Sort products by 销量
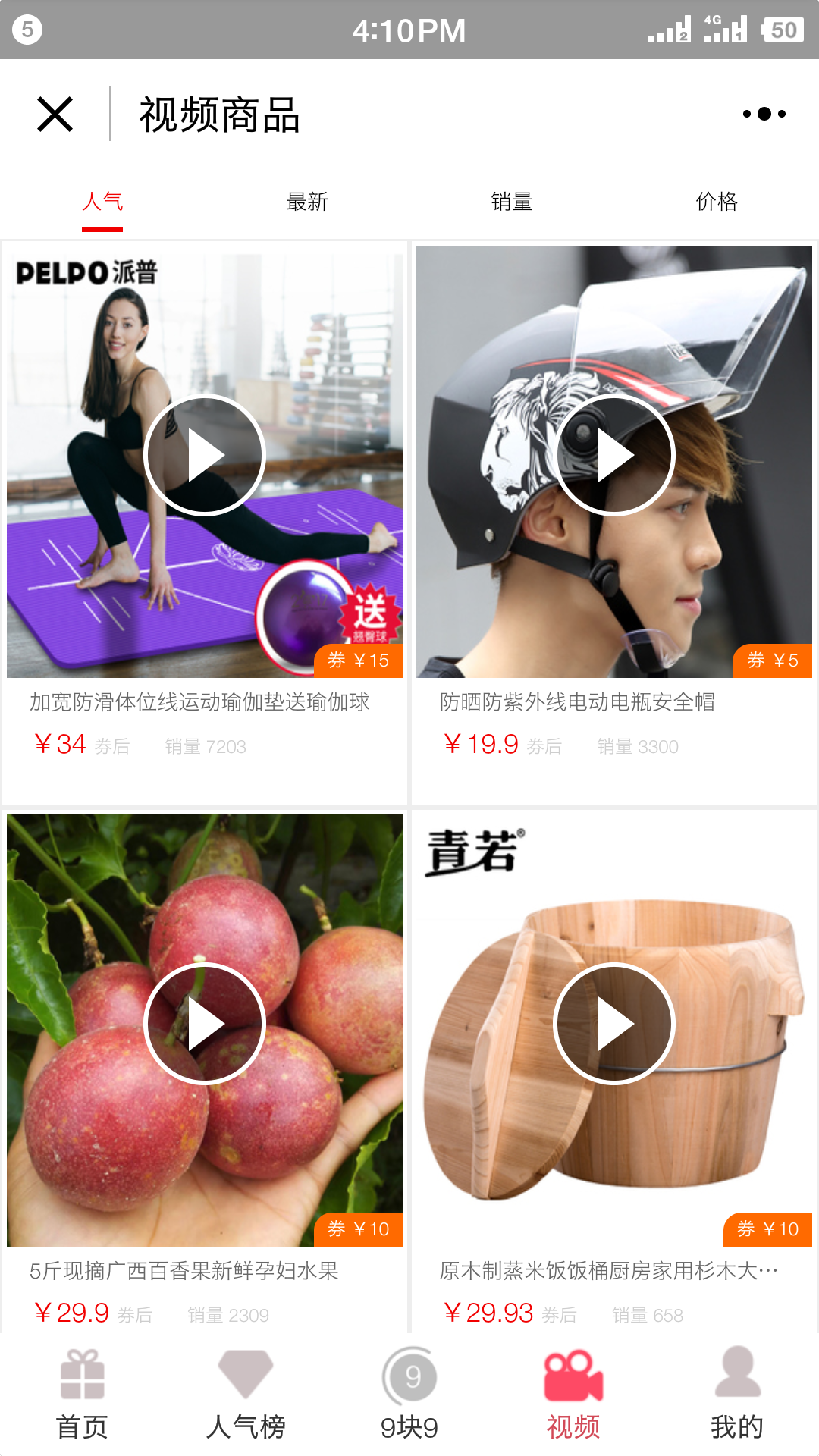 coord(512,202)
